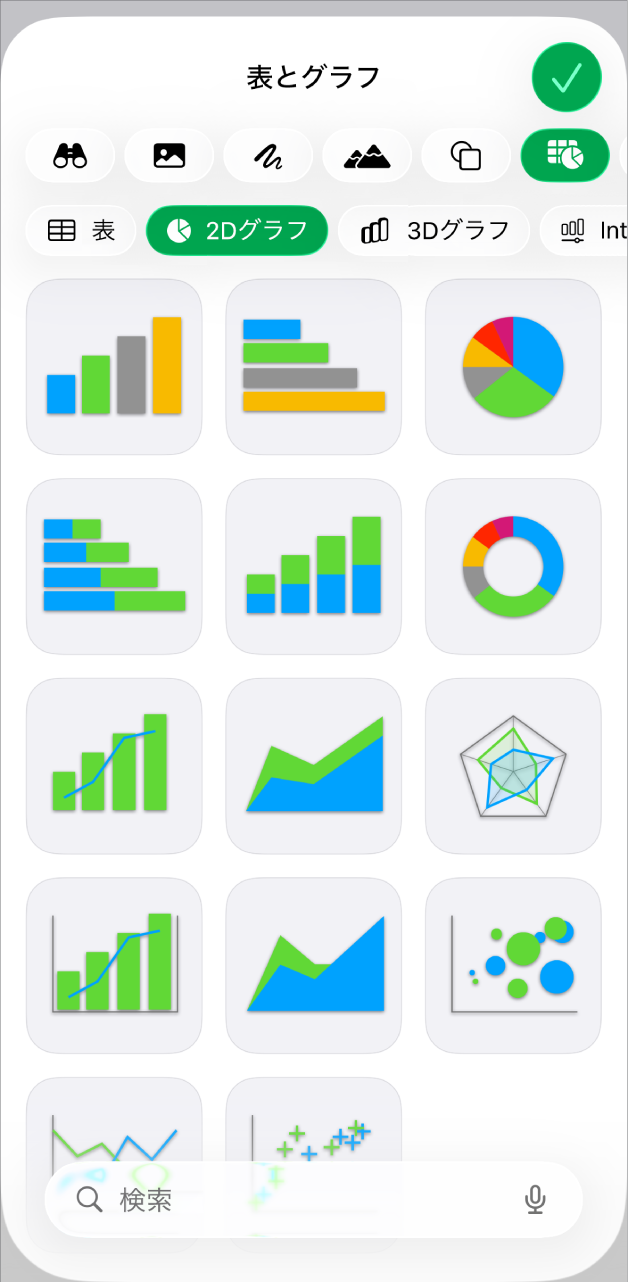The width and height of the screenshot is (628, 1282).
Task: Pick the bar and line chart with axes
Action: pyautogui.click(x=114, y=966)
